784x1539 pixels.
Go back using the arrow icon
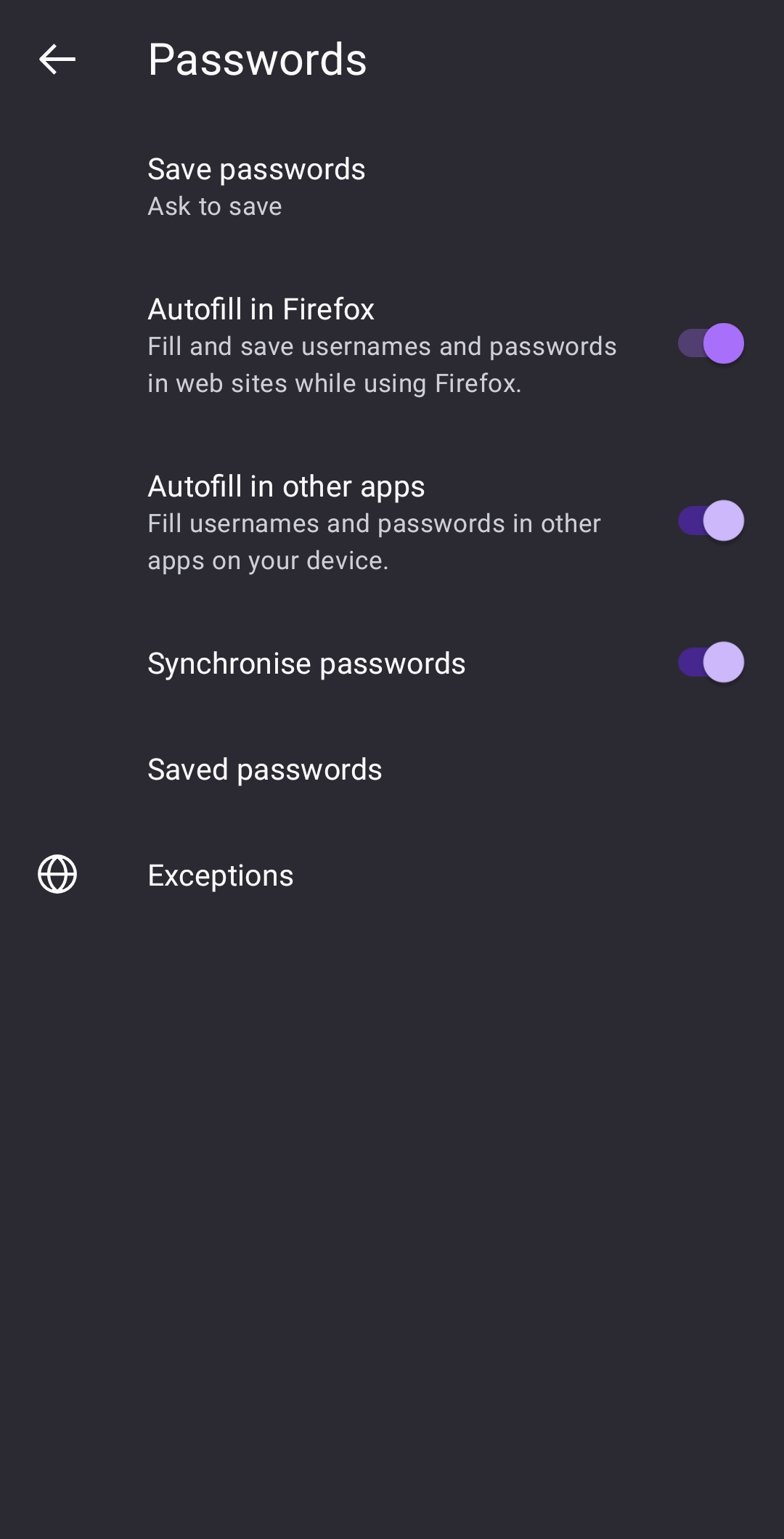pos(57,60)
